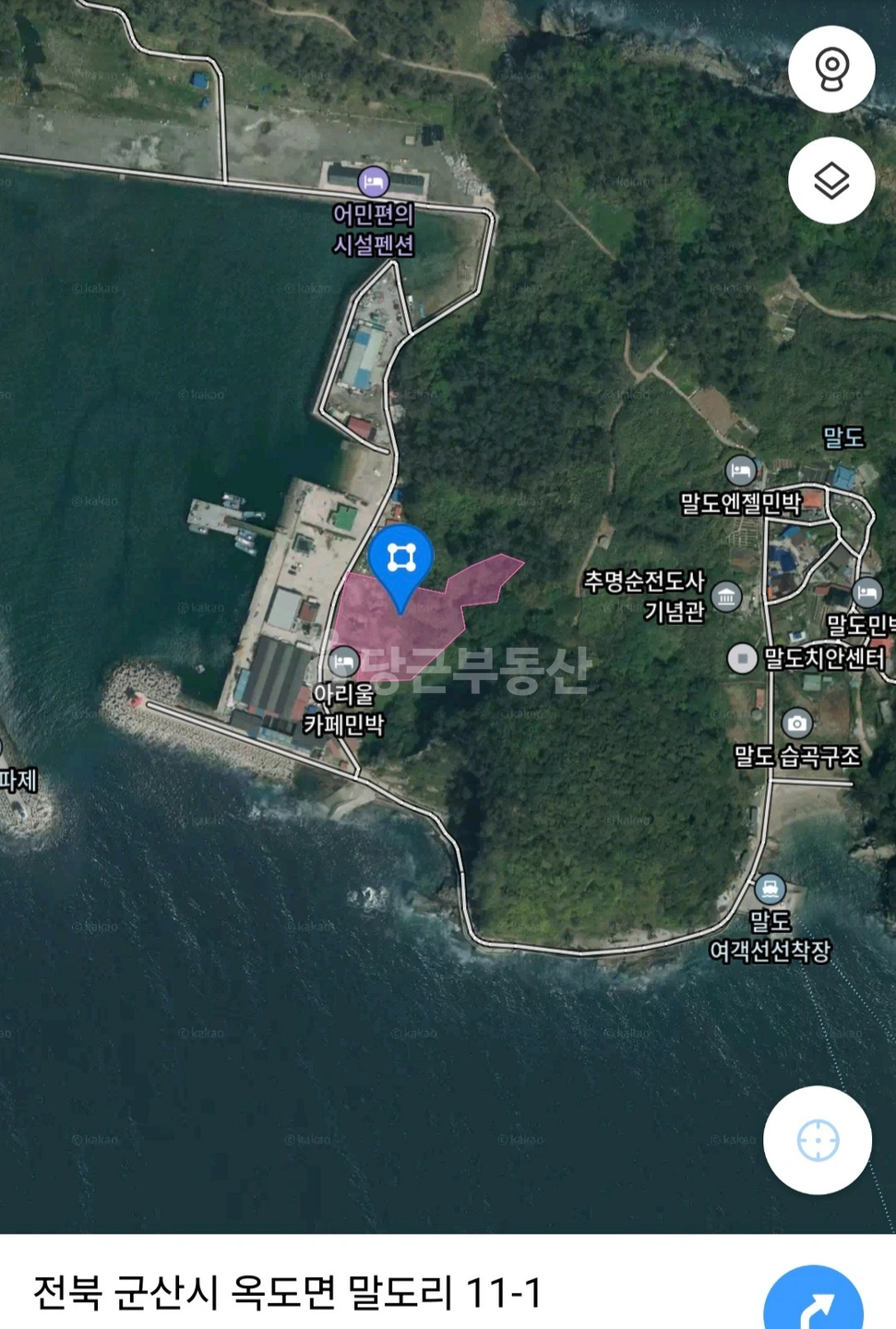Open the 말도 여객선선착장 ferry marker
The height and width of the screenshot is (1329, 896).
click(x=770, y=889)
